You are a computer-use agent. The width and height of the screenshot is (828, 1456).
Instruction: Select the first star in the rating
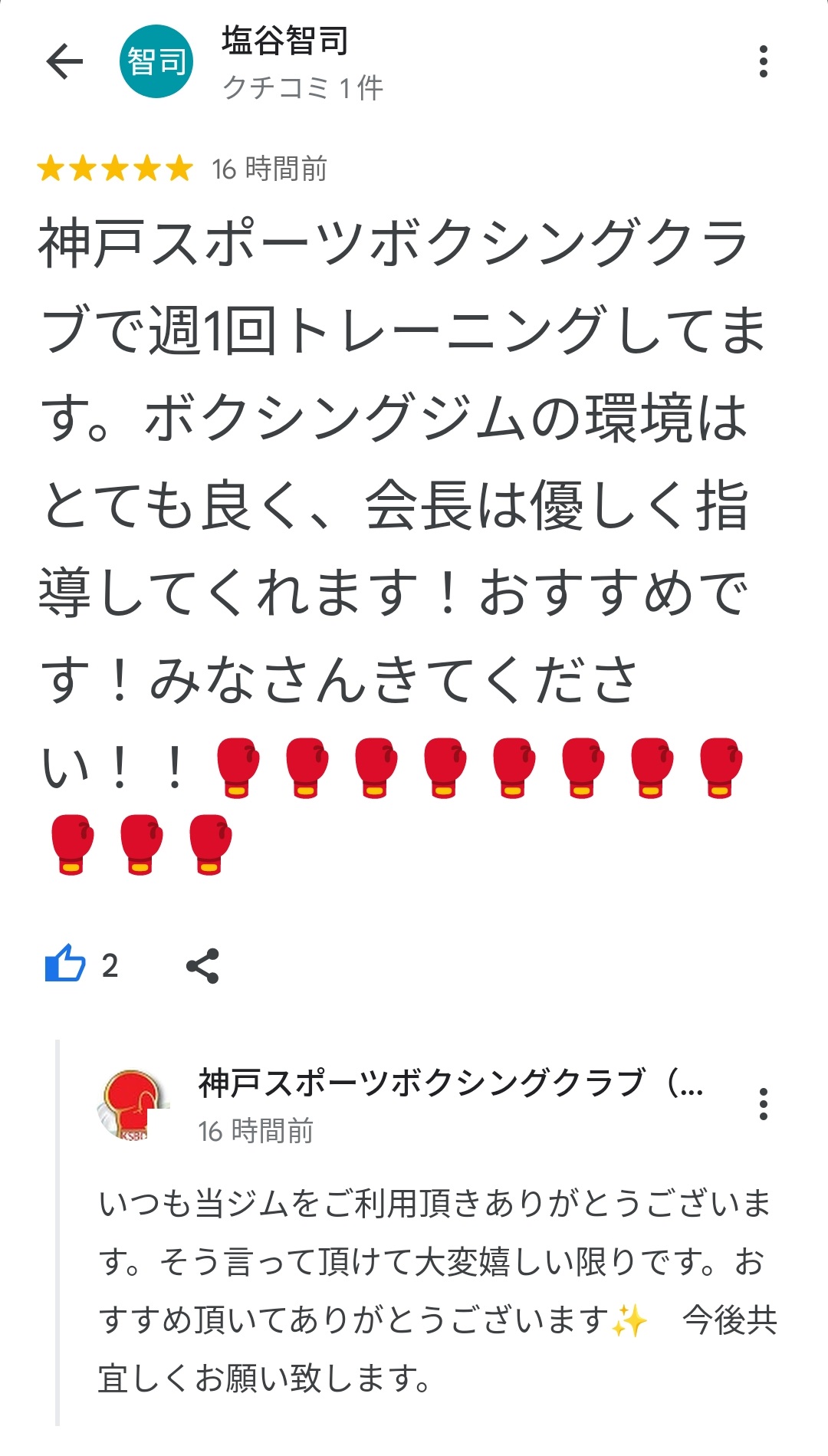[x=50, y=166]
